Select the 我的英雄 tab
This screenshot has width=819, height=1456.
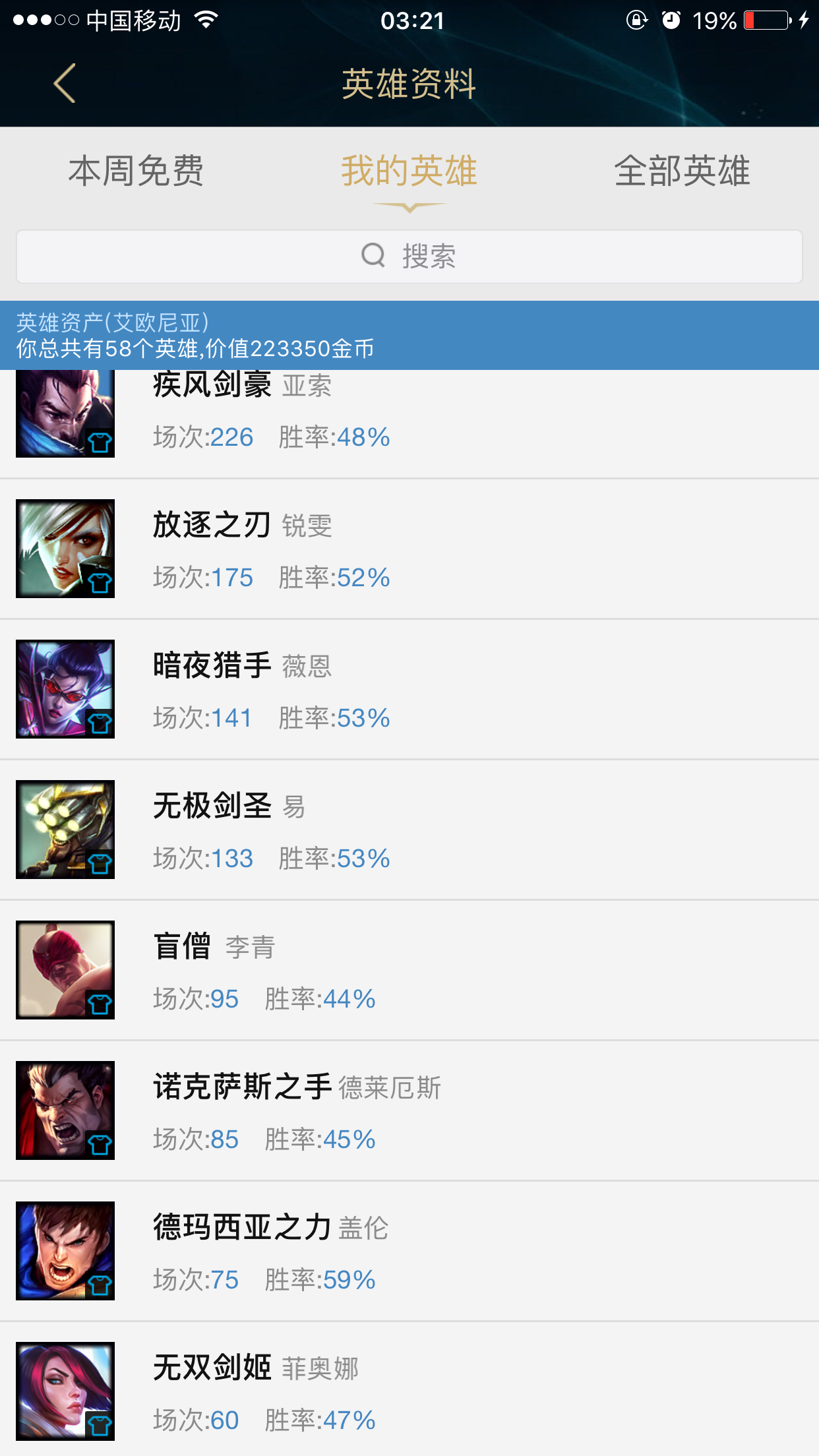409,171
